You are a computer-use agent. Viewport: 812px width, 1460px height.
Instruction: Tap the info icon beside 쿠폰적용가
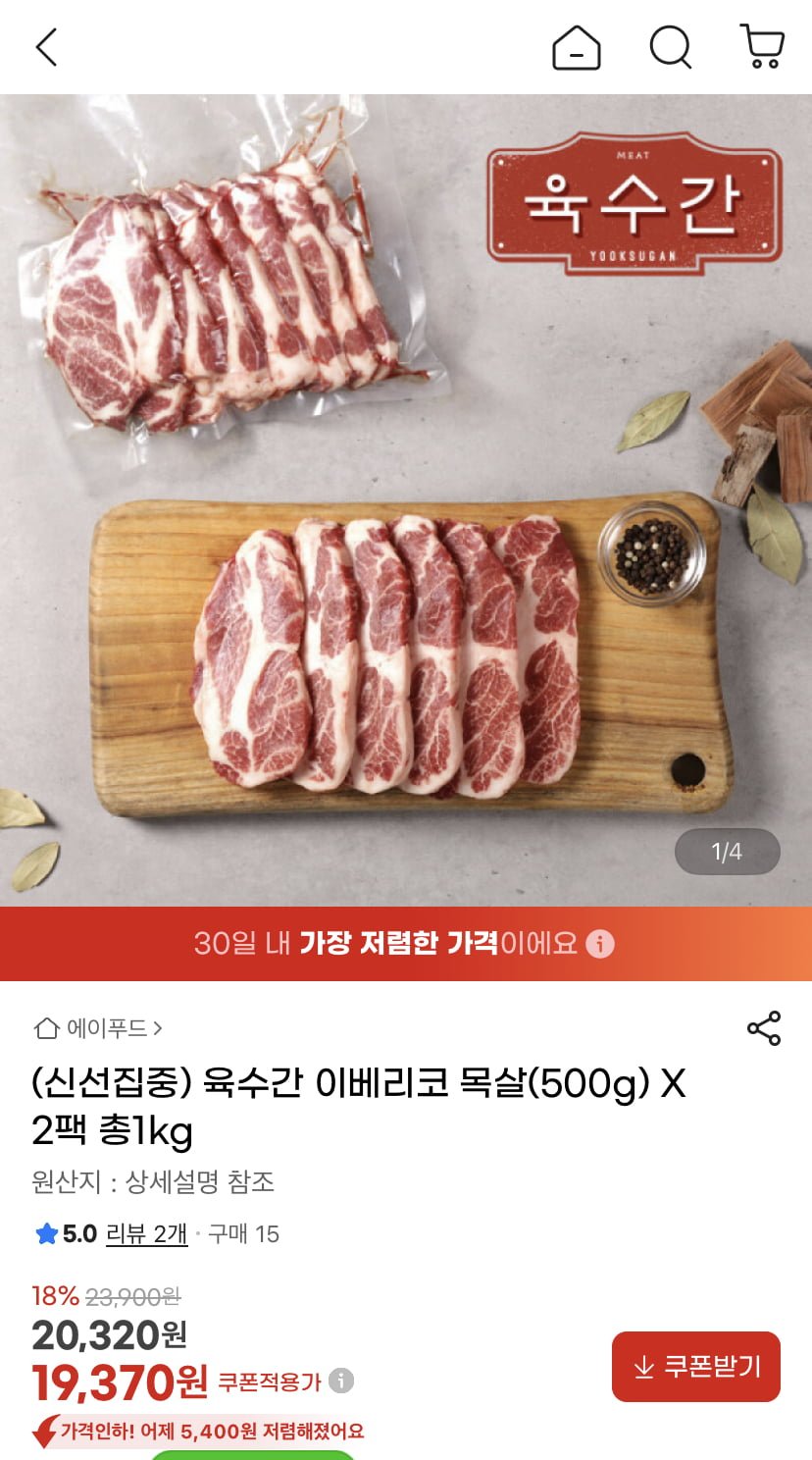coord(341,1381)
